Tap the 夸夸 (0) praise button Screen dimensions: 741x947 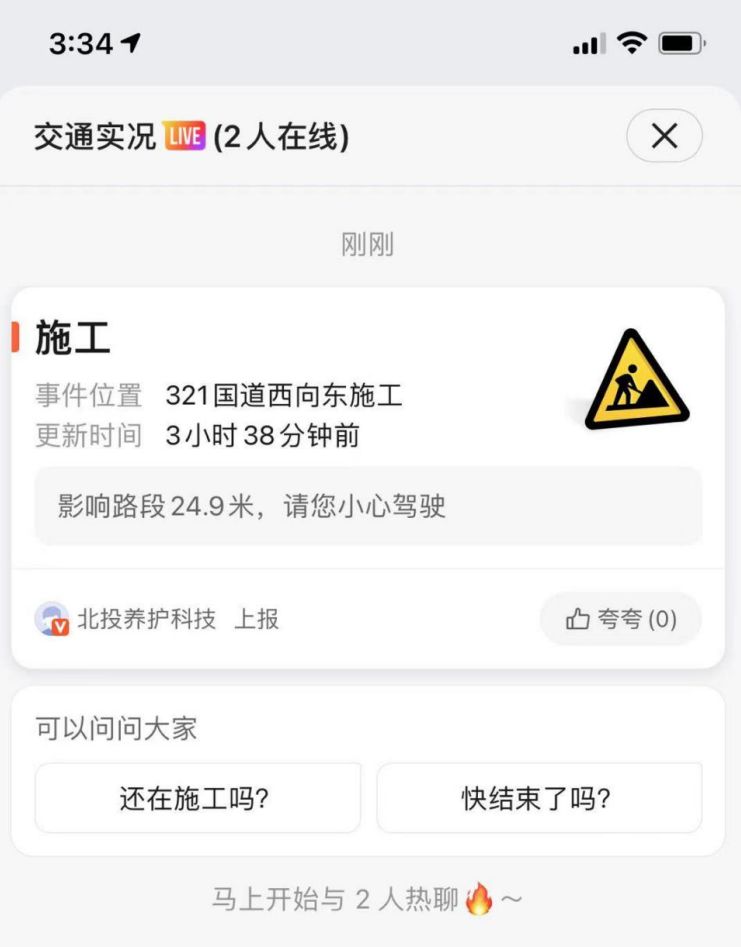pyautogui.click(x=620, y=619)
